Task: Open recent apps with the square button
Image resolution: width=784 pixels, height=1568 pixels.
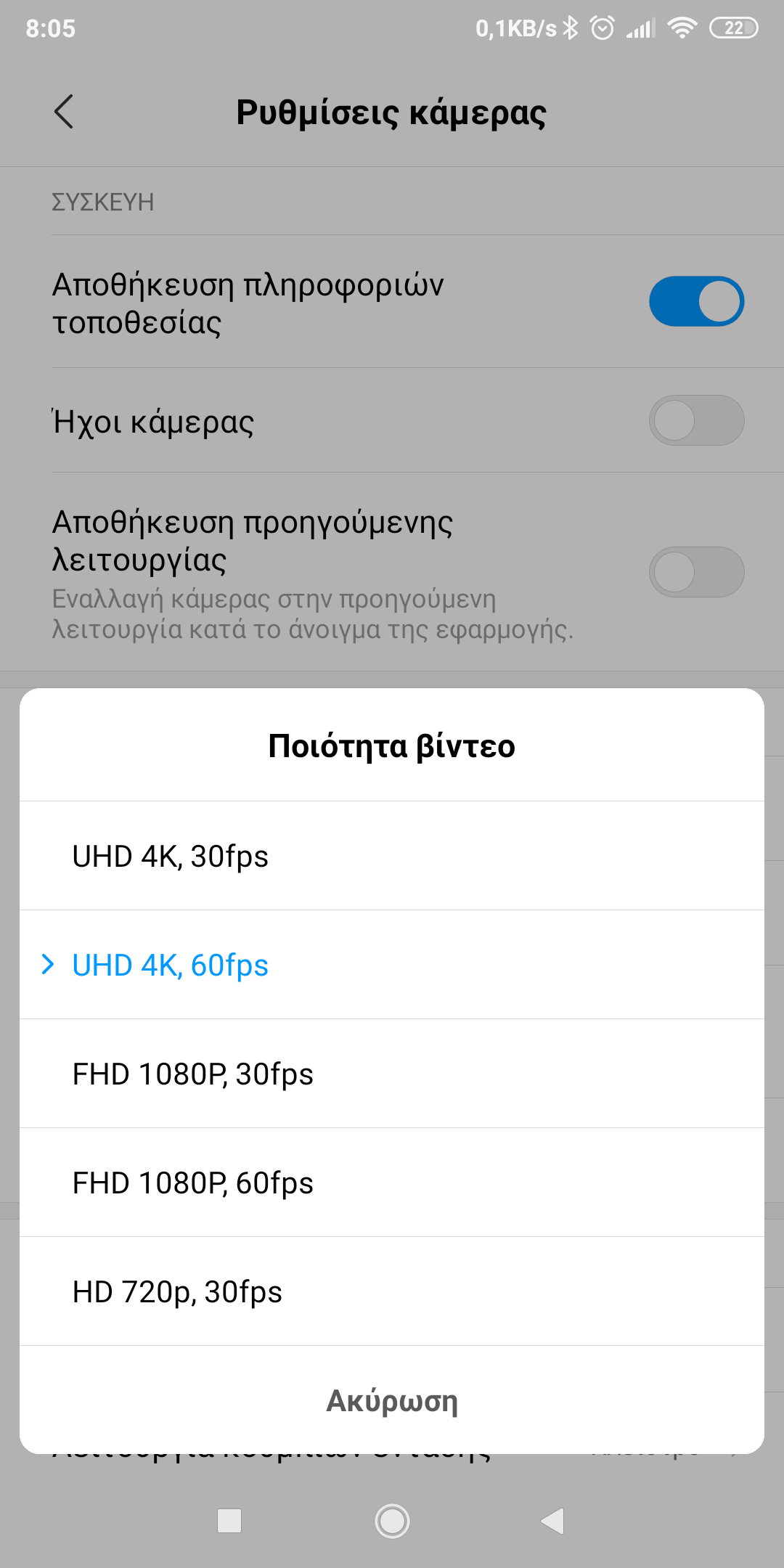Action: 229,1521
